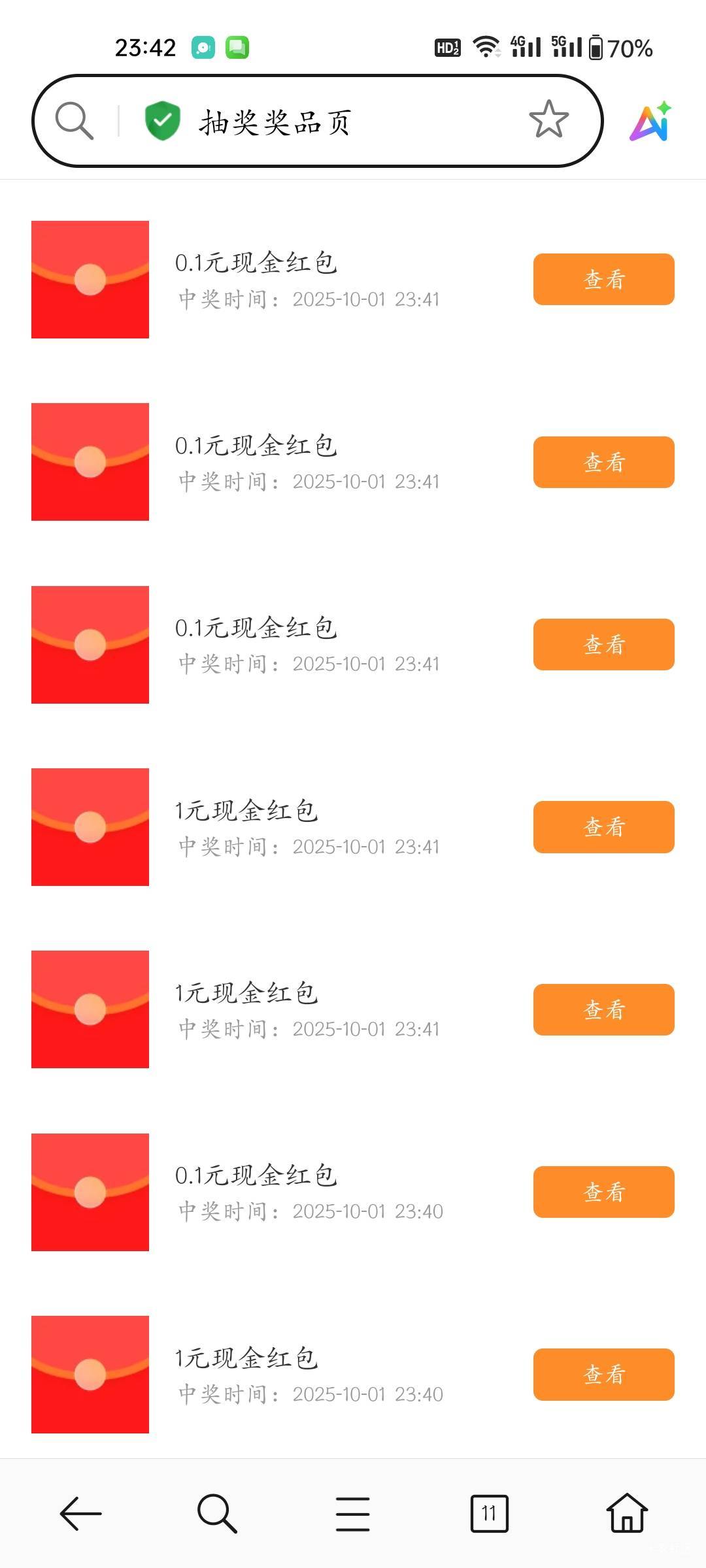
Task: Bookmark this page with the star icon
Action: point(548,120)
